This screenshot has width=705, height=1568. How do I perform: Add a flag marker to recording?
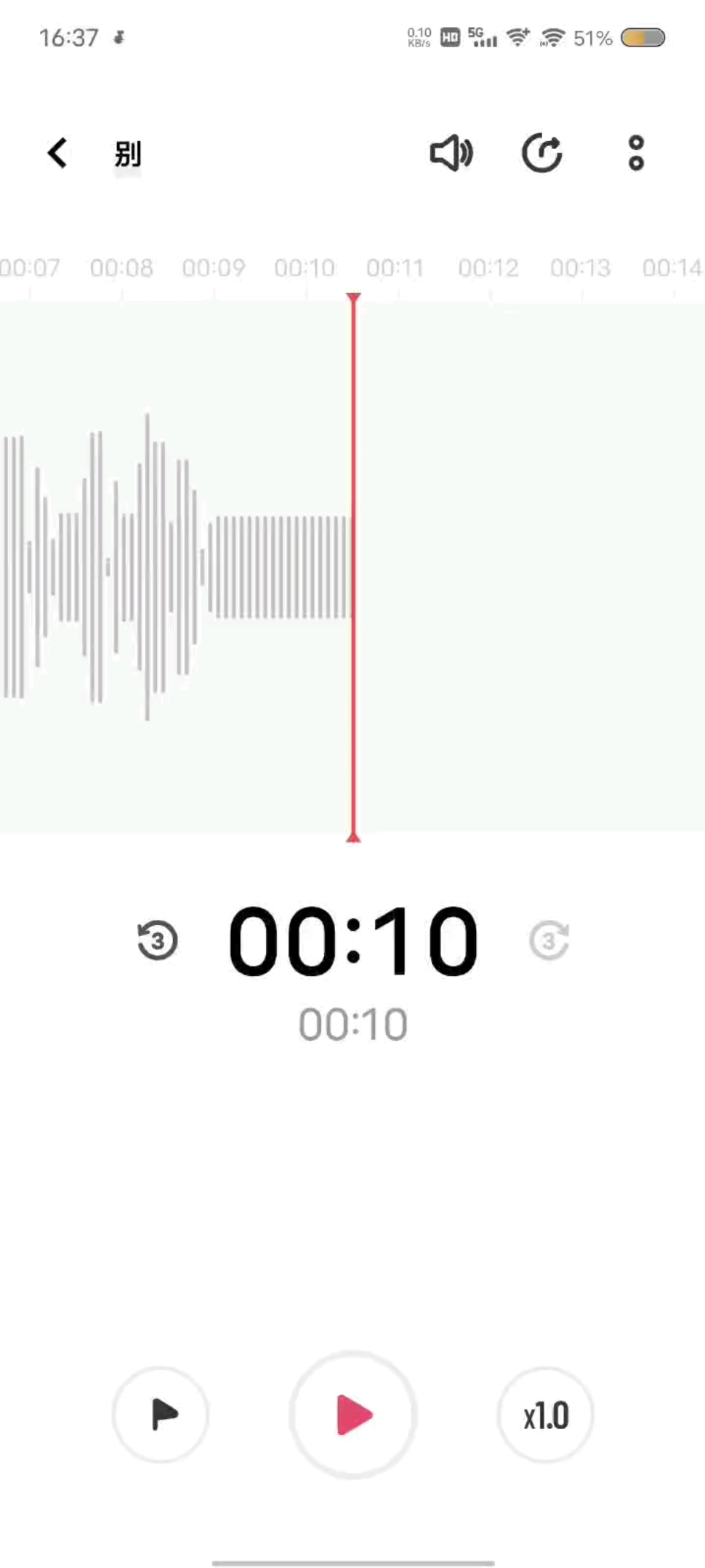[x=161, y=1415]
